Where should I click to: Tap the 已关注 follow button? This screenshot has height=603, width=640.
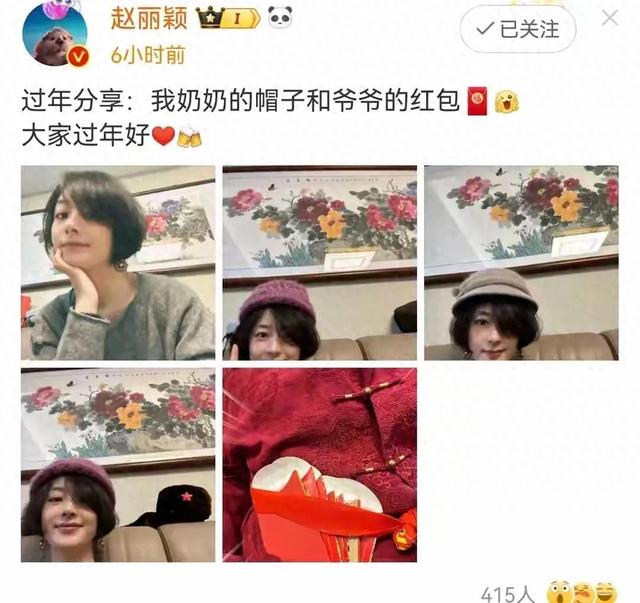point(518,29)
